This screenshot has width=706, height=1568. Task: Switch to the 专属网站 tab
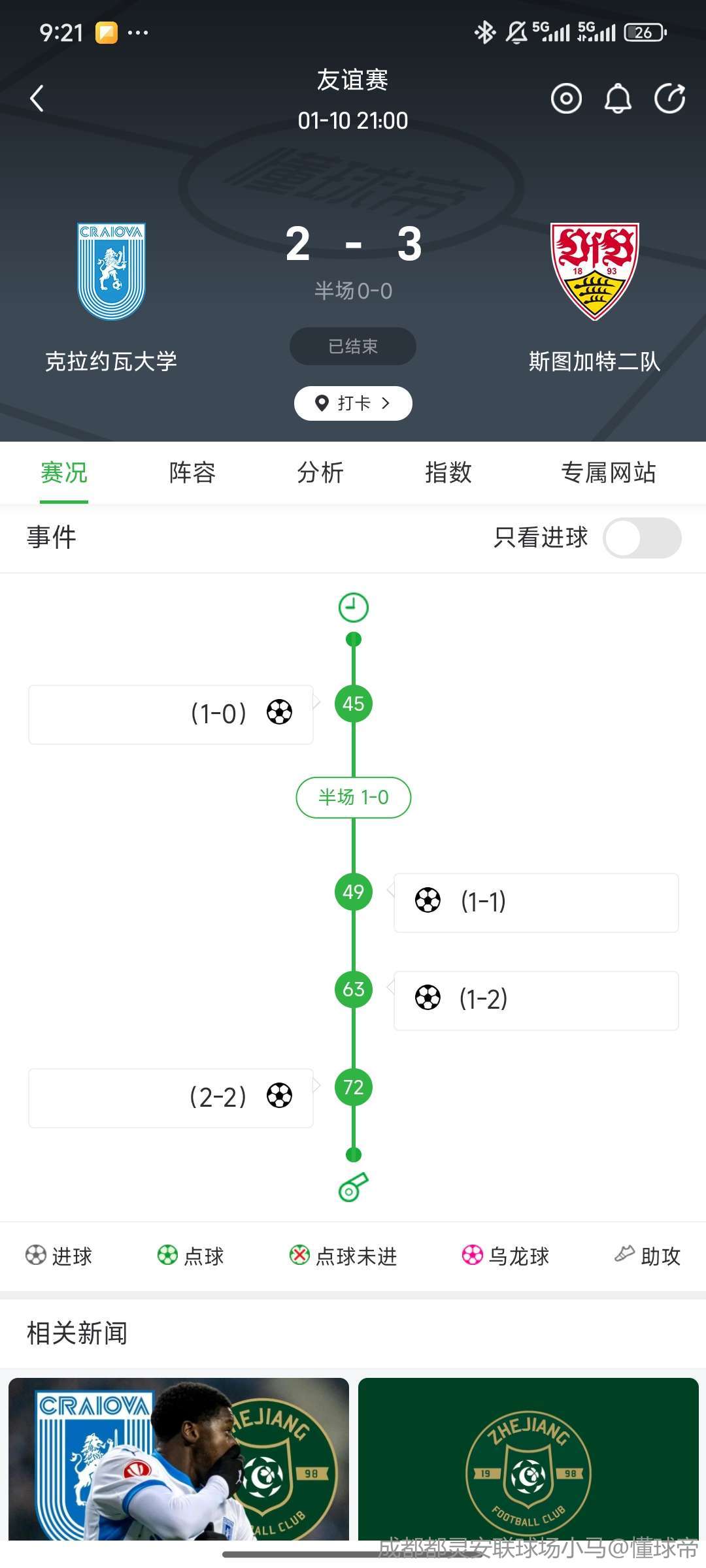click(x=608, y=472)
